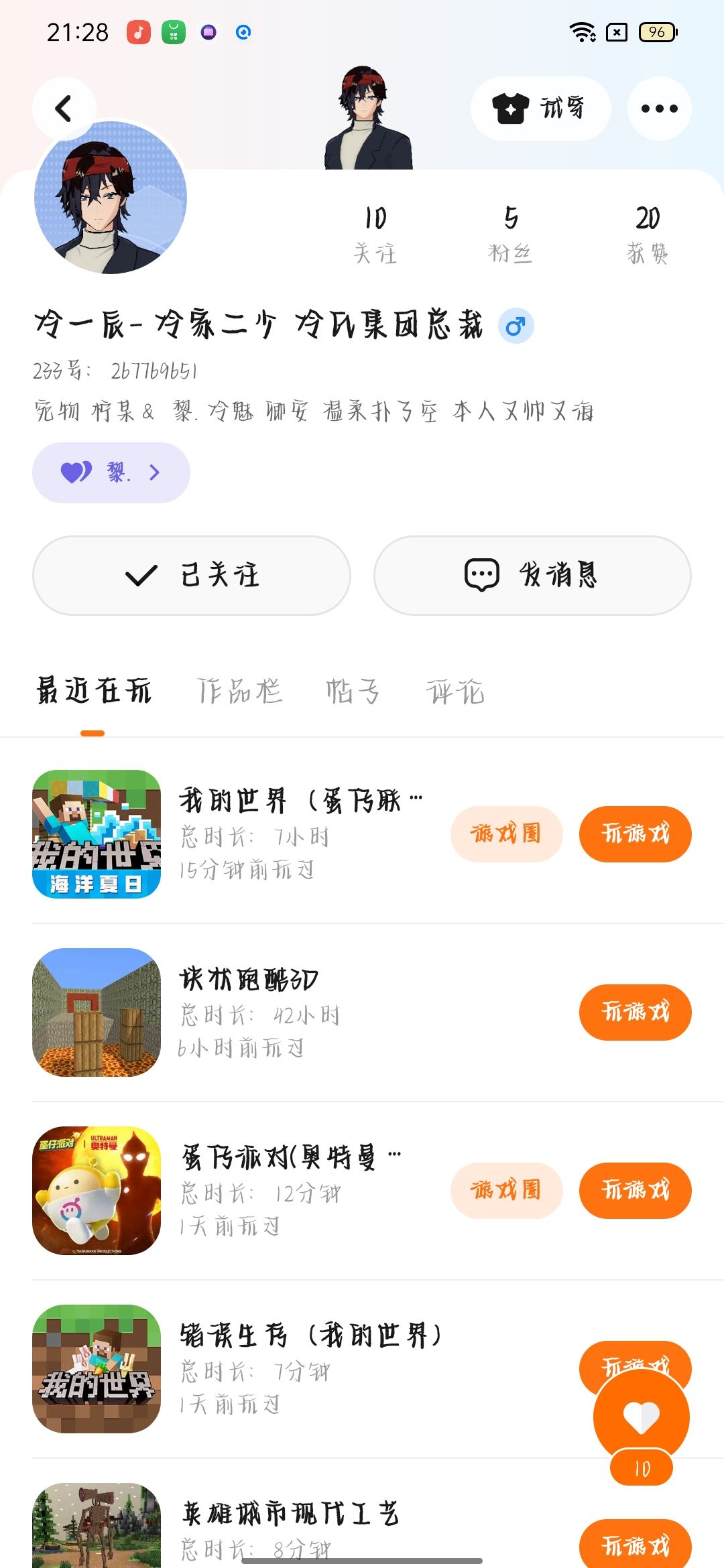Play 块状跑酷3D with 玩游戏
Screen dimensions: 724x1568
(635, 1012)
